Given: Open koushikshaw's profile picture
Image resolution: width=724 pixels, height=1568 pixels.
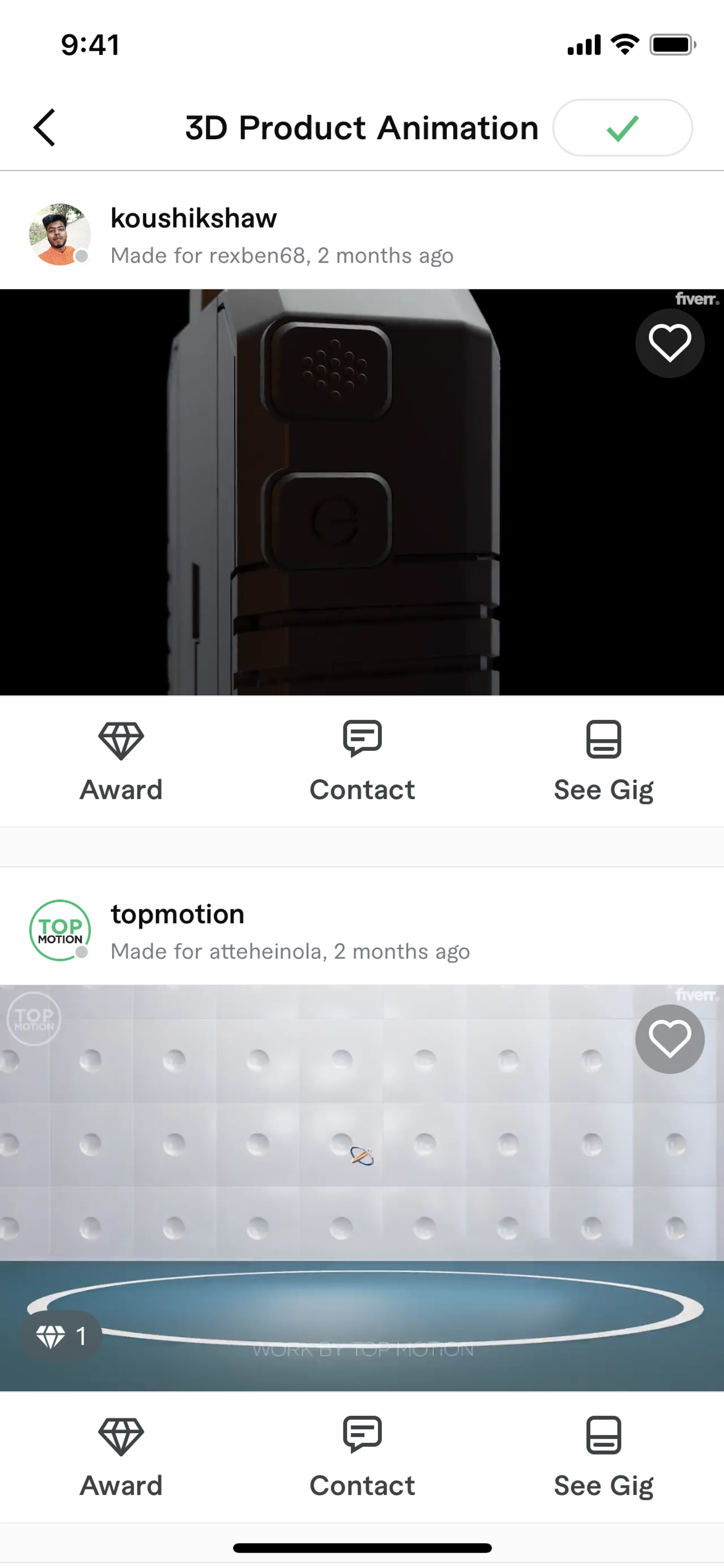Looking at the screenshot, I should tap(60, 234).
